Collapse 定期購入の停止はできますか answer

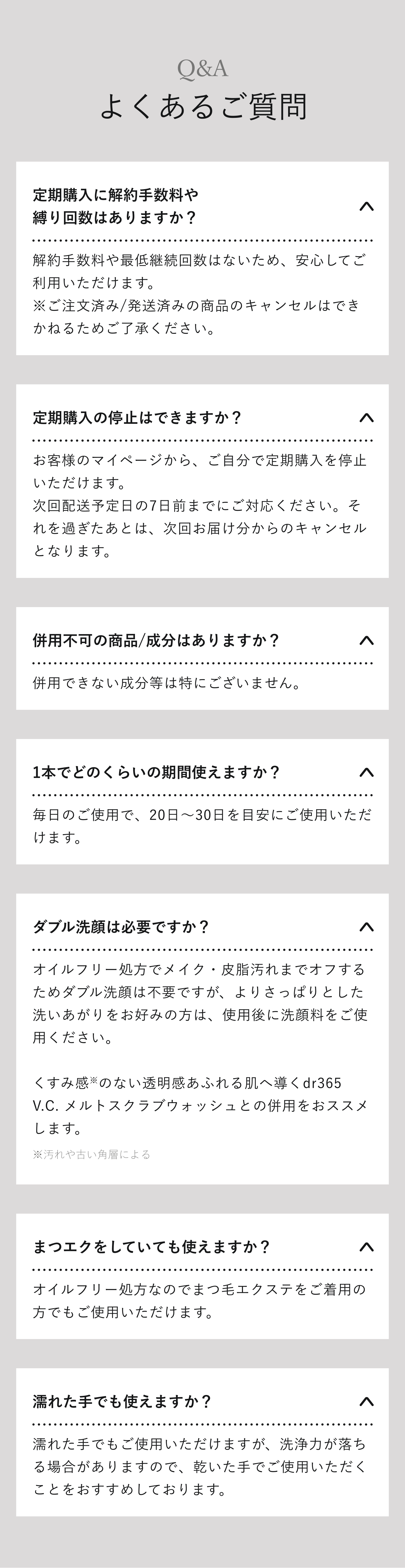point(366,418)
